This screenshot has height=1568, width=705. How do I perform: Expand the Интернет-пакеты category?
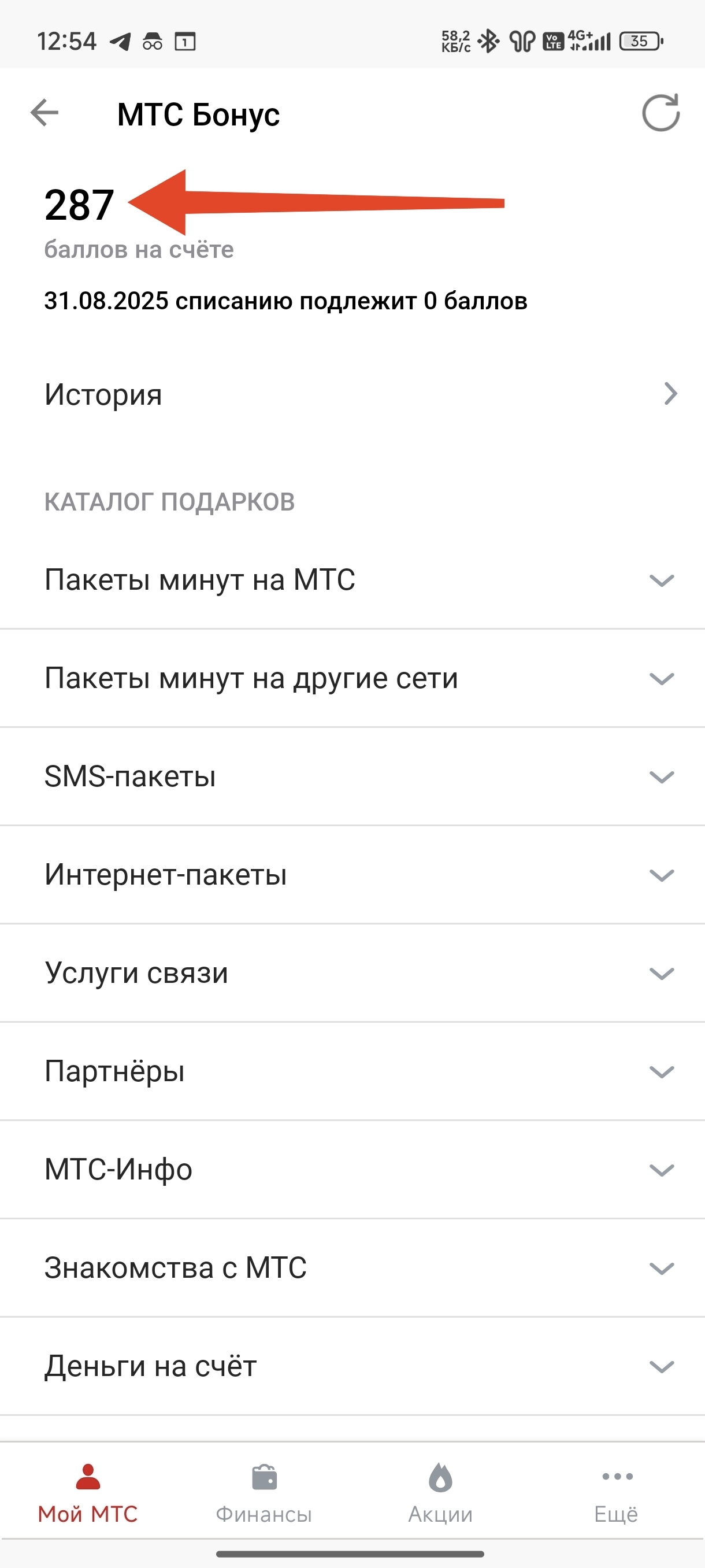353,875
